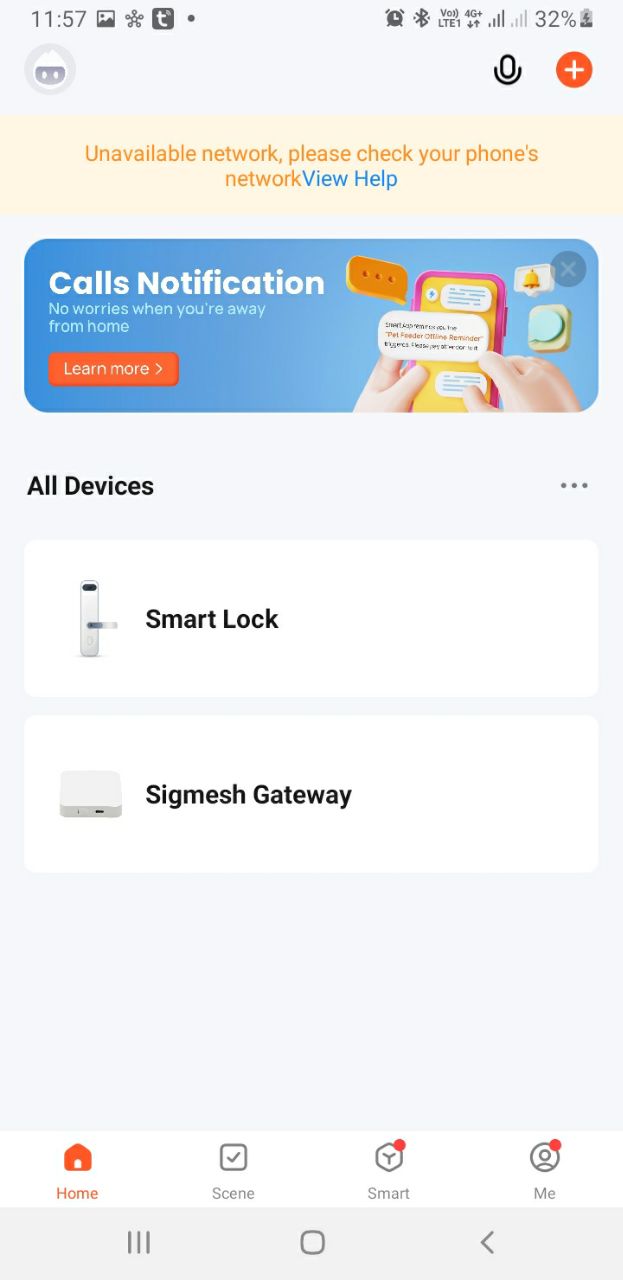Open the View Help link
Screen dimensions: 623x1280
coord(350,179)
